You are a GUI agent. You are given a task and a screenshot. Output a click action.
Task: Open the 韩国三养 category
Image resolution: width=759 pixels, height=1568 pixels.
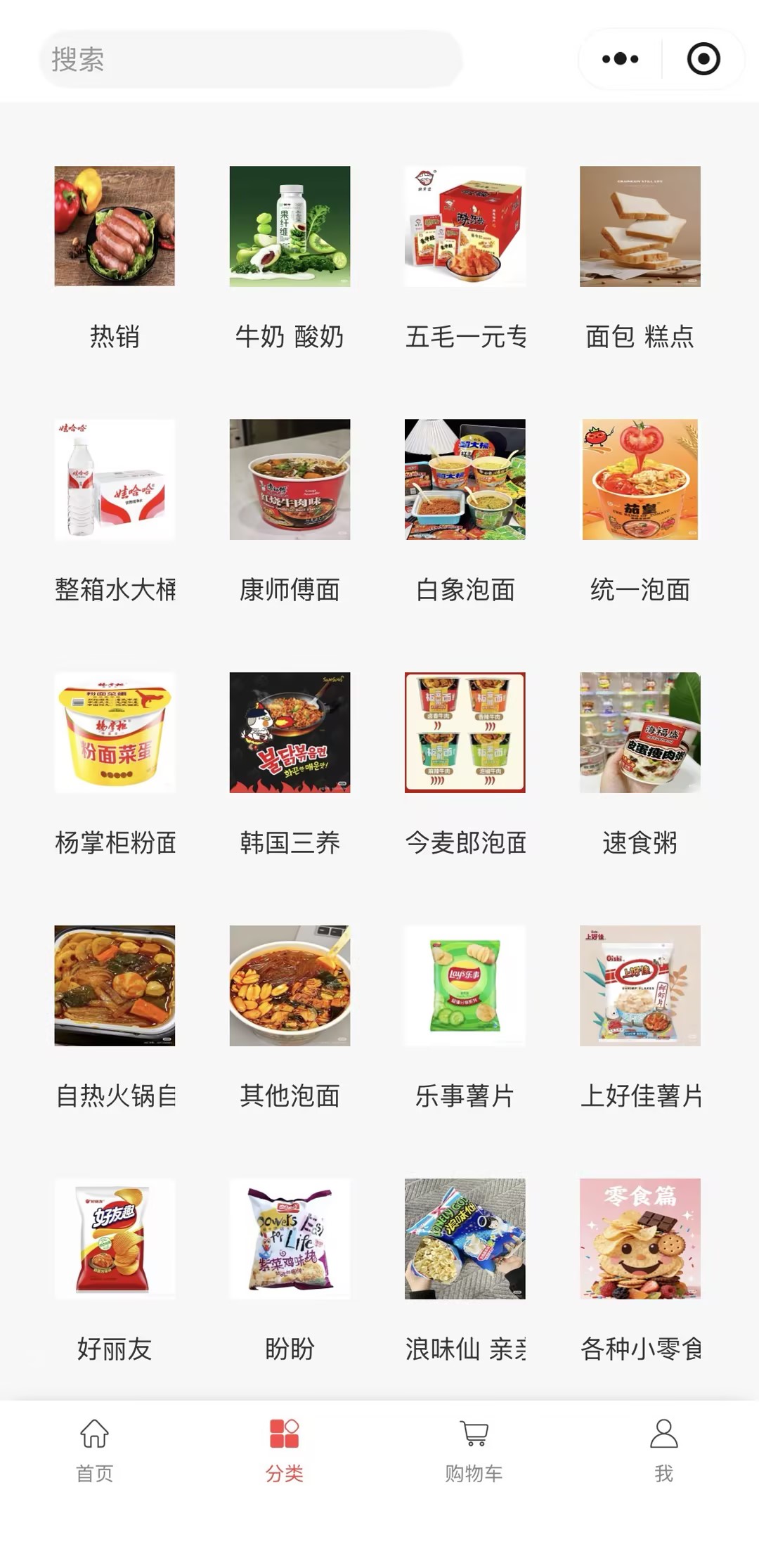click(290, 764)
